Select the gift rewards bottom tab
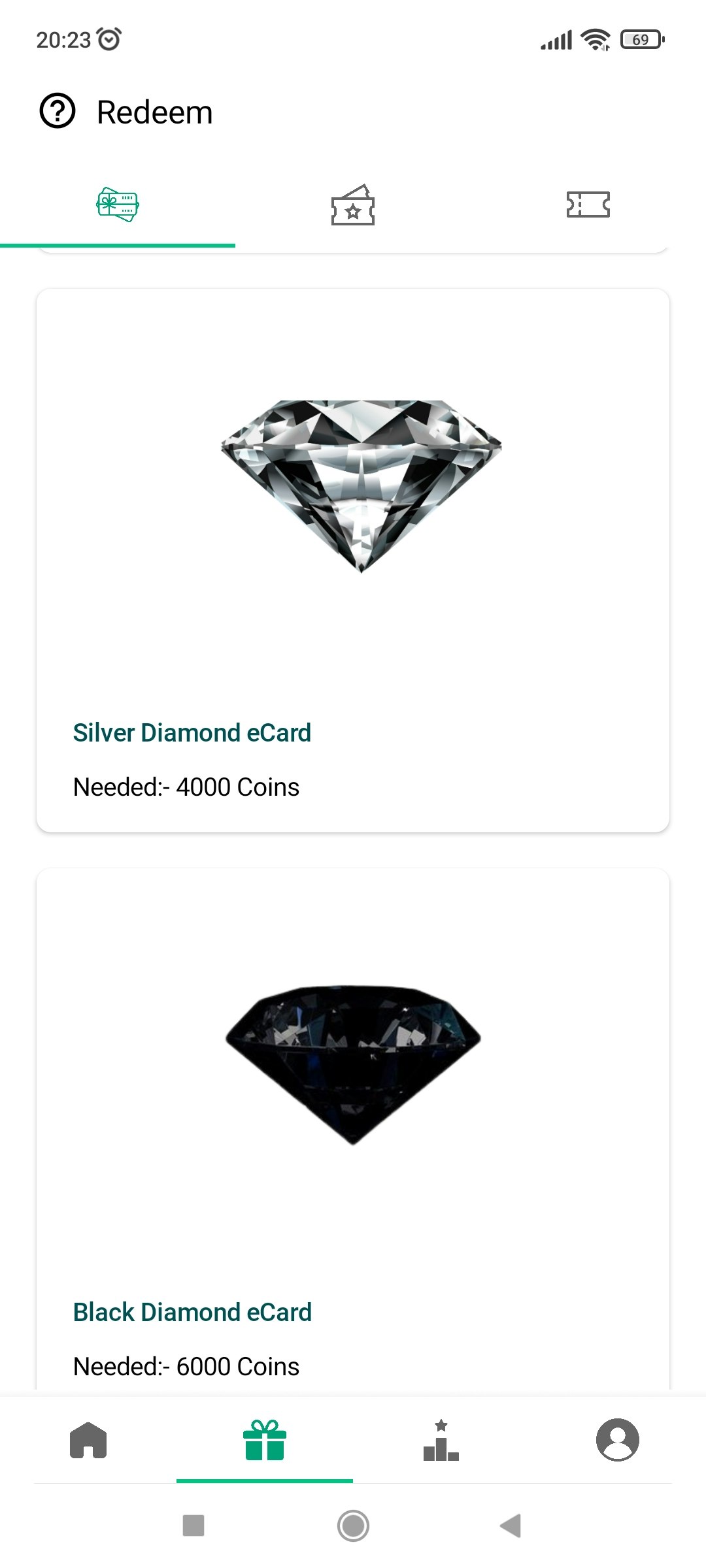The height and width of the screenshot is (1568, 706). pyautogui.click(x=265, y=1440)
